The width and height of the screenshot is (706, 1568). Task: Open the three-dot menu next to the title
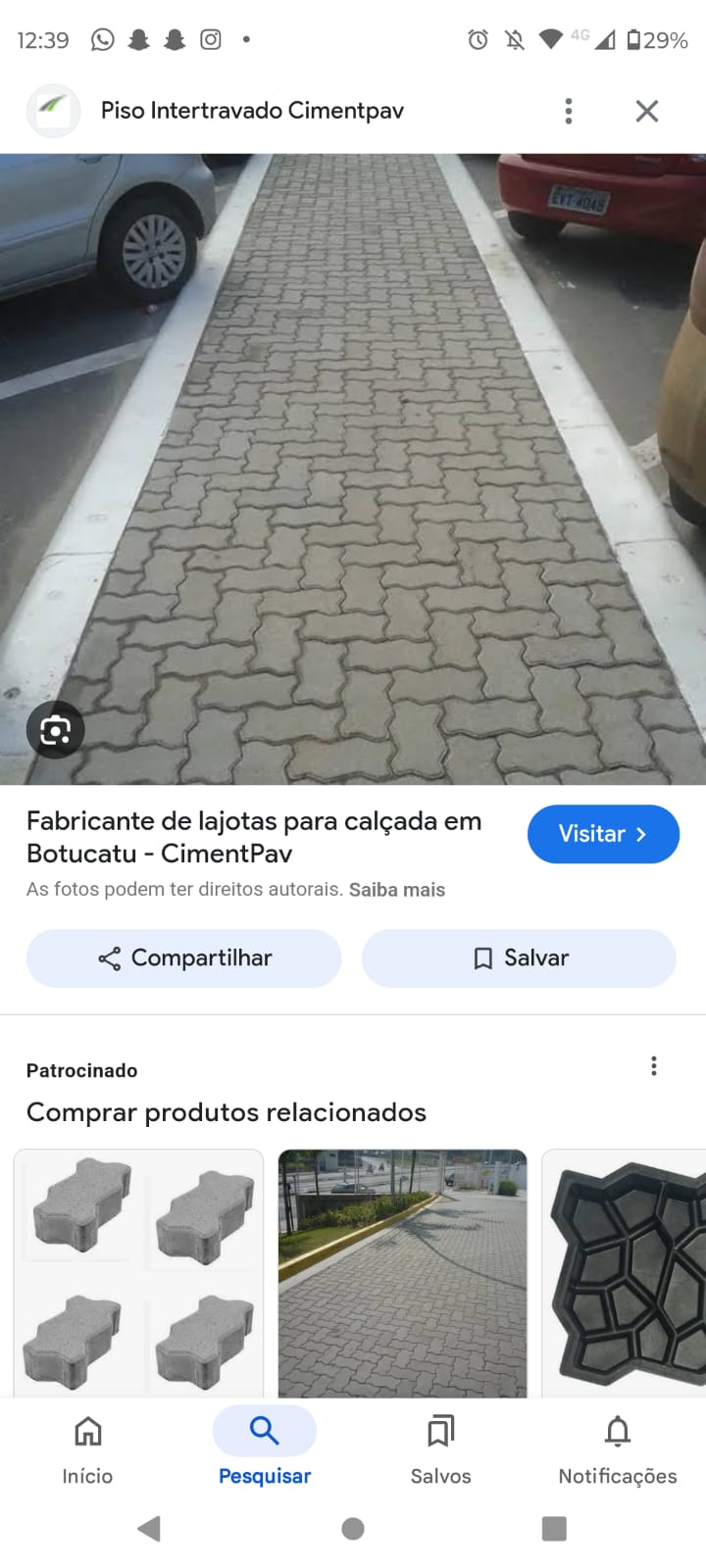click(x=568, y=111)
